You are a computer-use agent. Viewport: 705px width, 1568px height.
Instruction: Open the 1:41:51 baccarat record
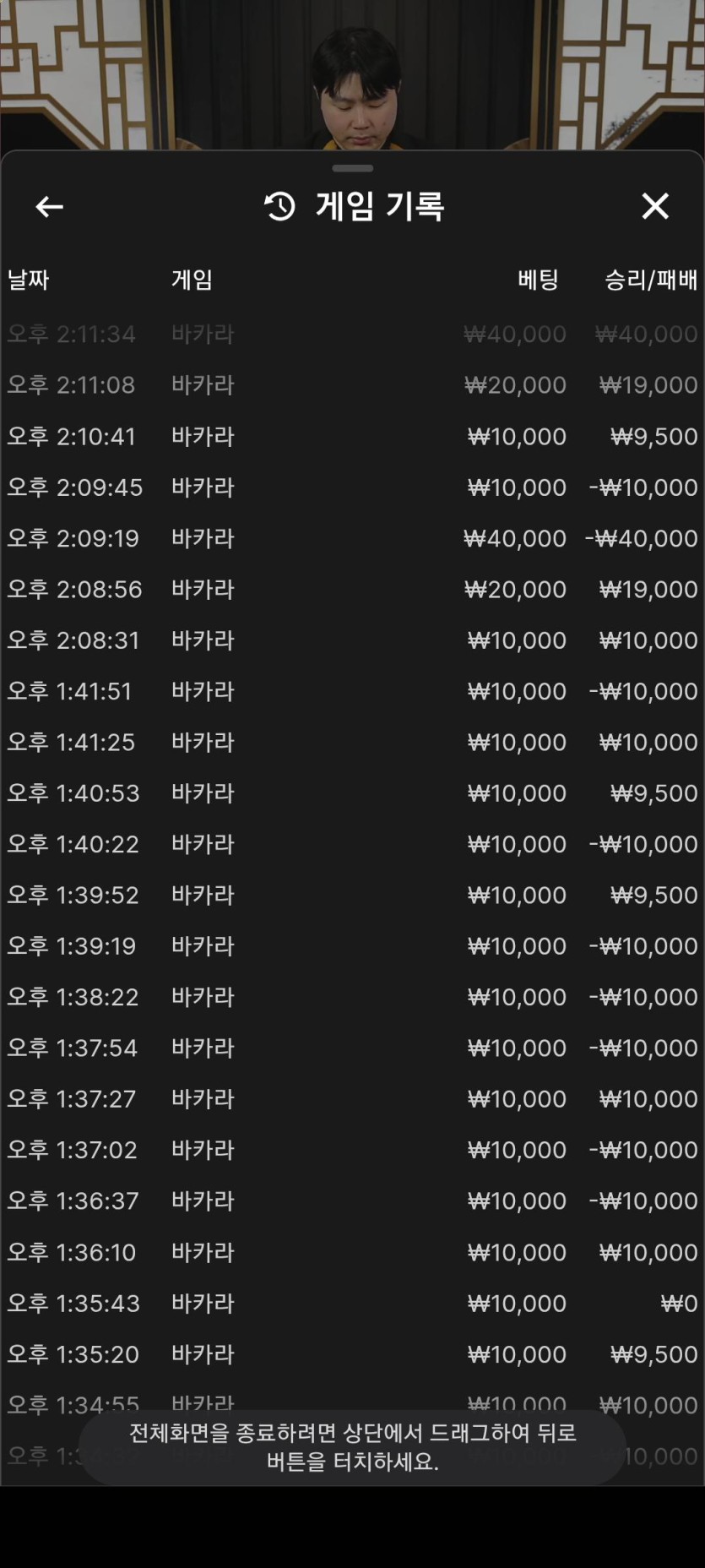point(352,691)
